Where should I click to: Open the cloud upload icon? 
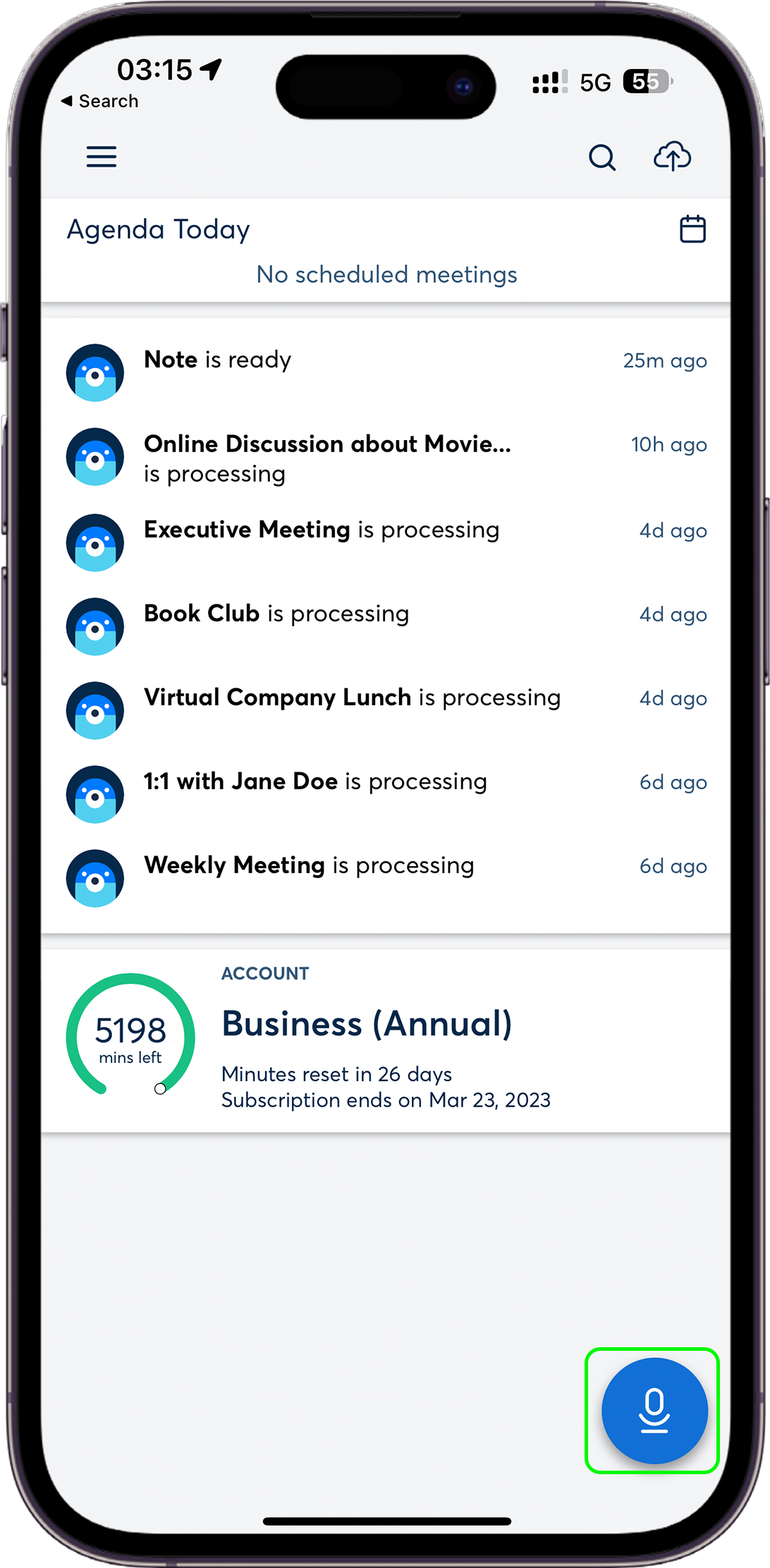pyautogui.click(x=673, y=157)
